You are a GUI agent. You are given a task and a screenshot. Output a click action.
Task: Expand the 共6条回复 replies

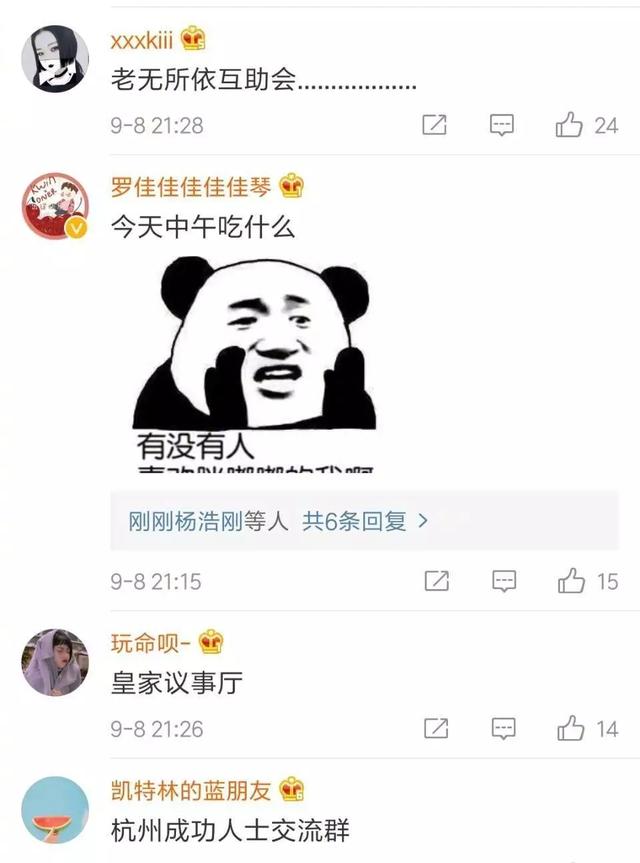tap(366, 521)
